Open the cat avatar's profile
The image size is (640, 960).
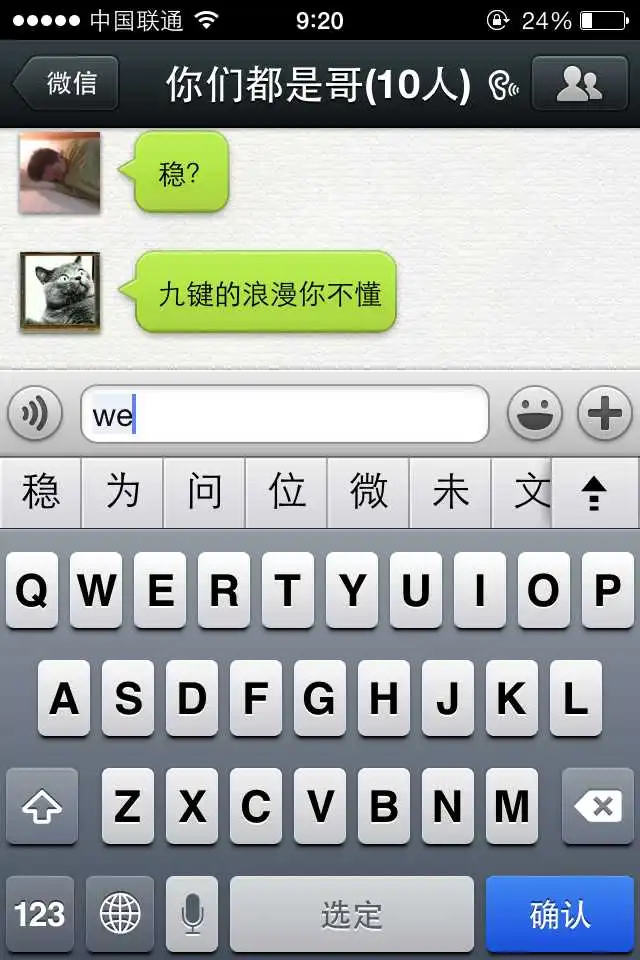tap(60, 291)
